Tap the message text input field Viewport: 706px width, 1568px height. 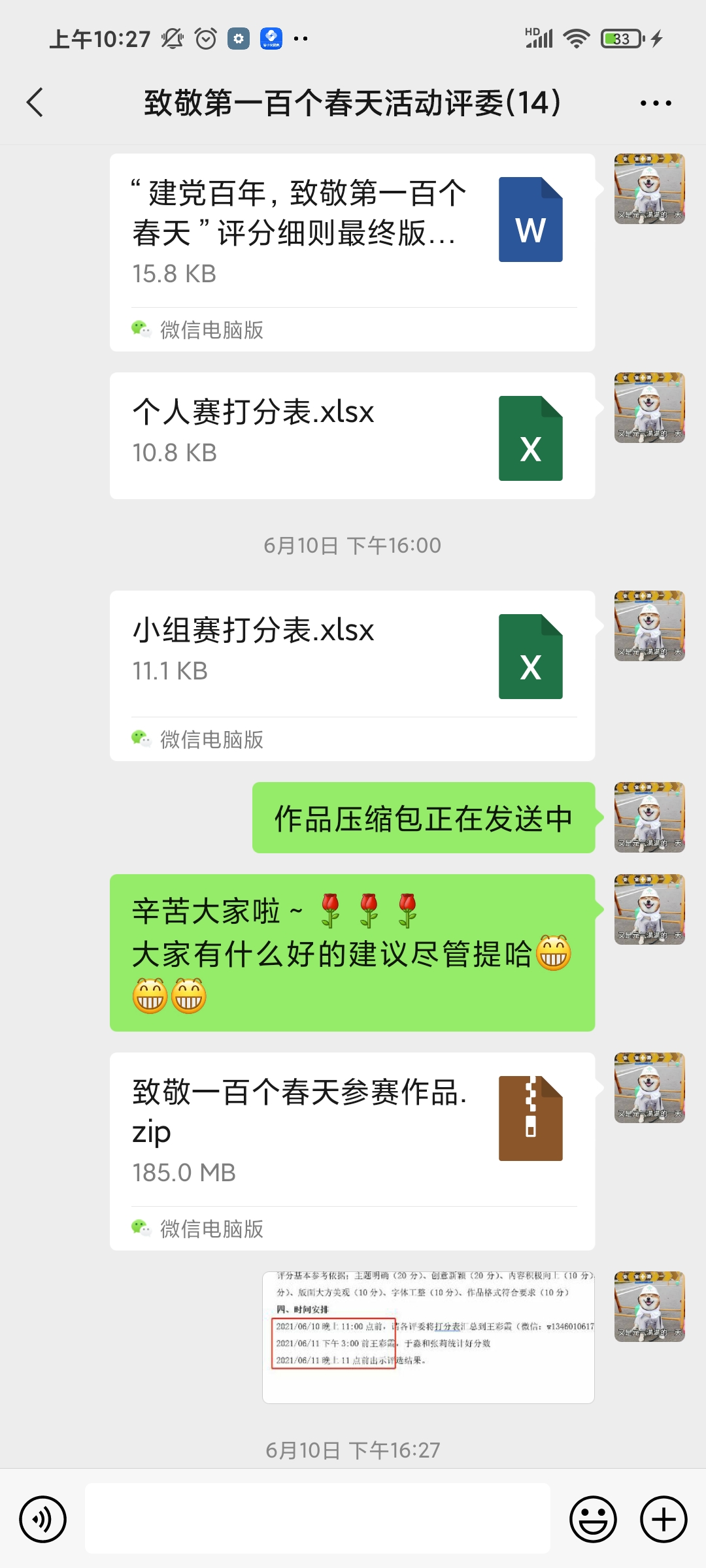(318, 1518)
